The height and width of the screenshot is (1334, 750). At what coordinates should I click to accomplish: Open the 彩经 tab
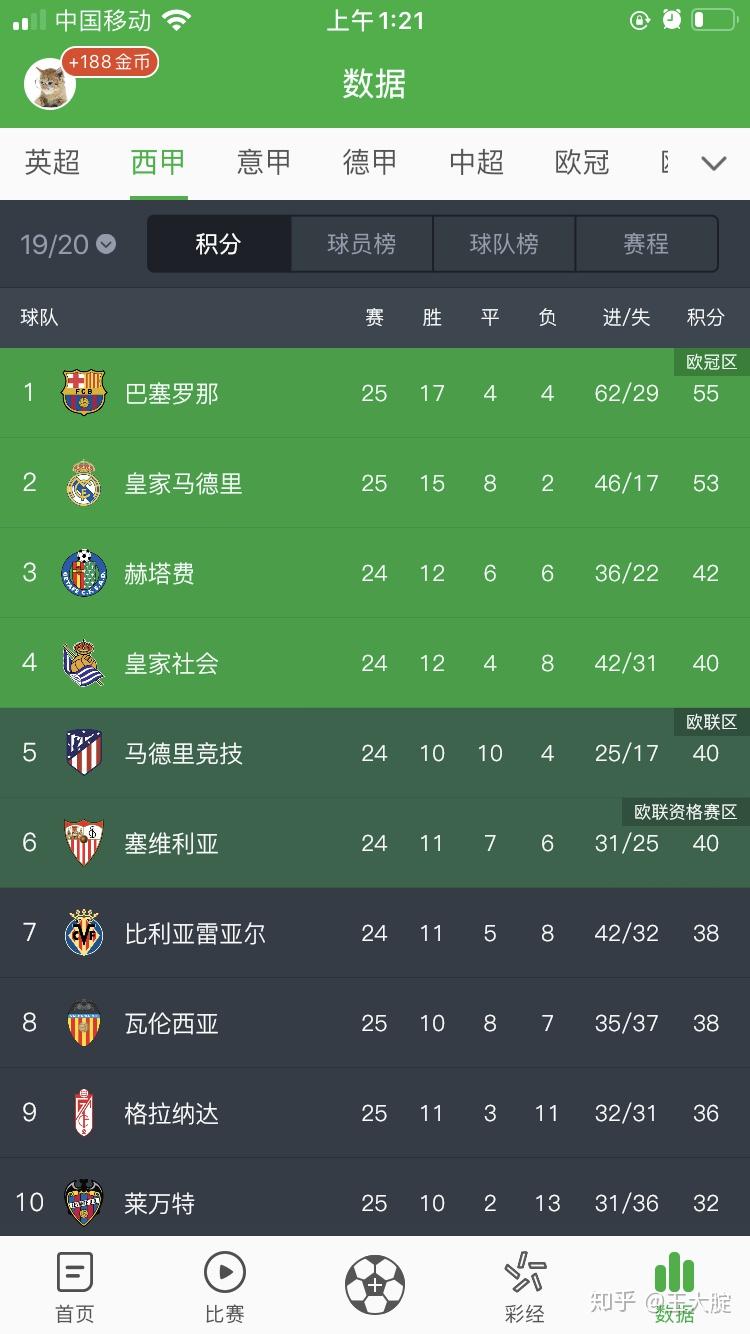click(x=525, y=1286)
